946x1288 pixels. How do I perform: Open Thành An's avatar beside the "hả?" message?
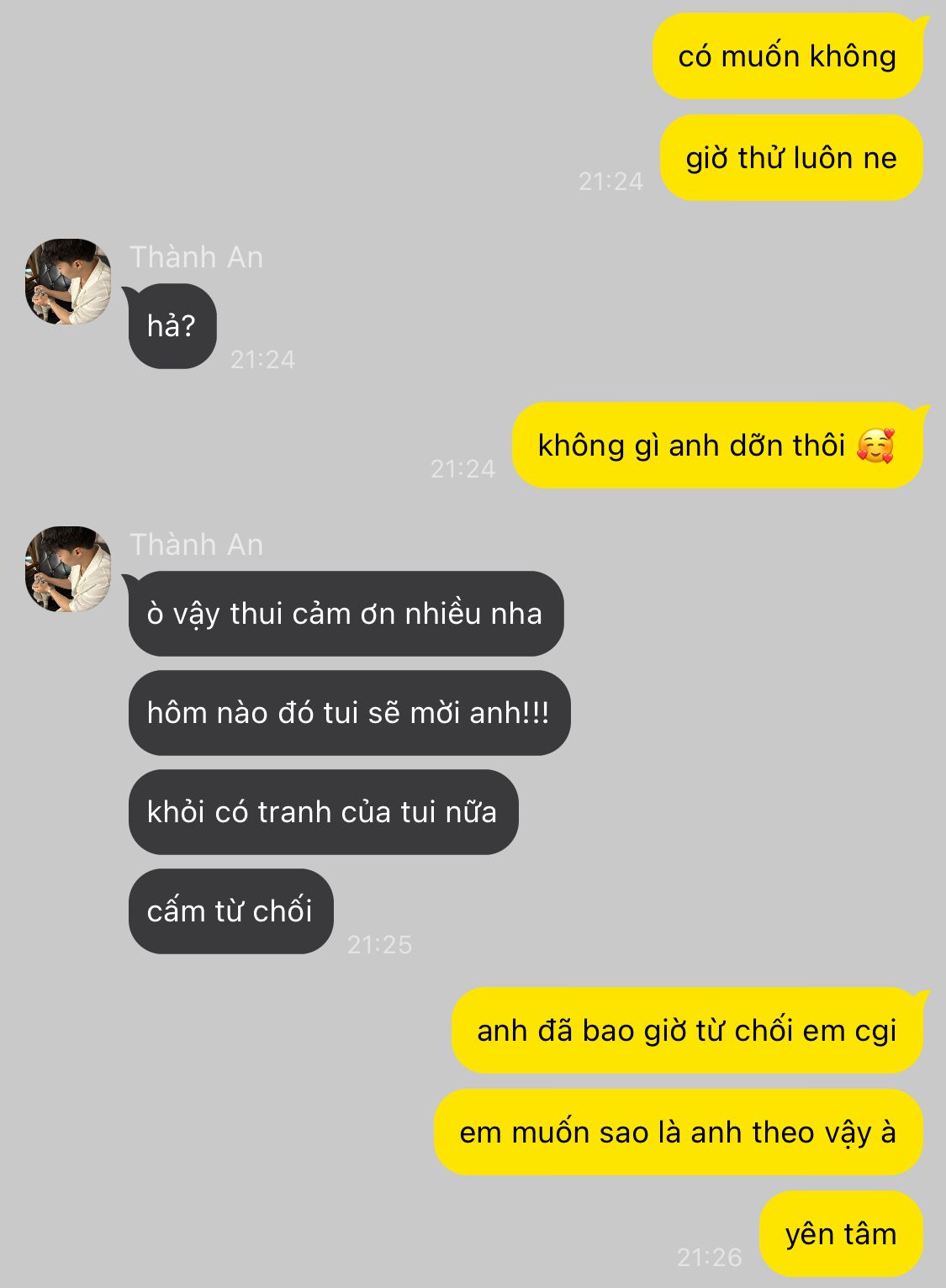pos(68,282)
